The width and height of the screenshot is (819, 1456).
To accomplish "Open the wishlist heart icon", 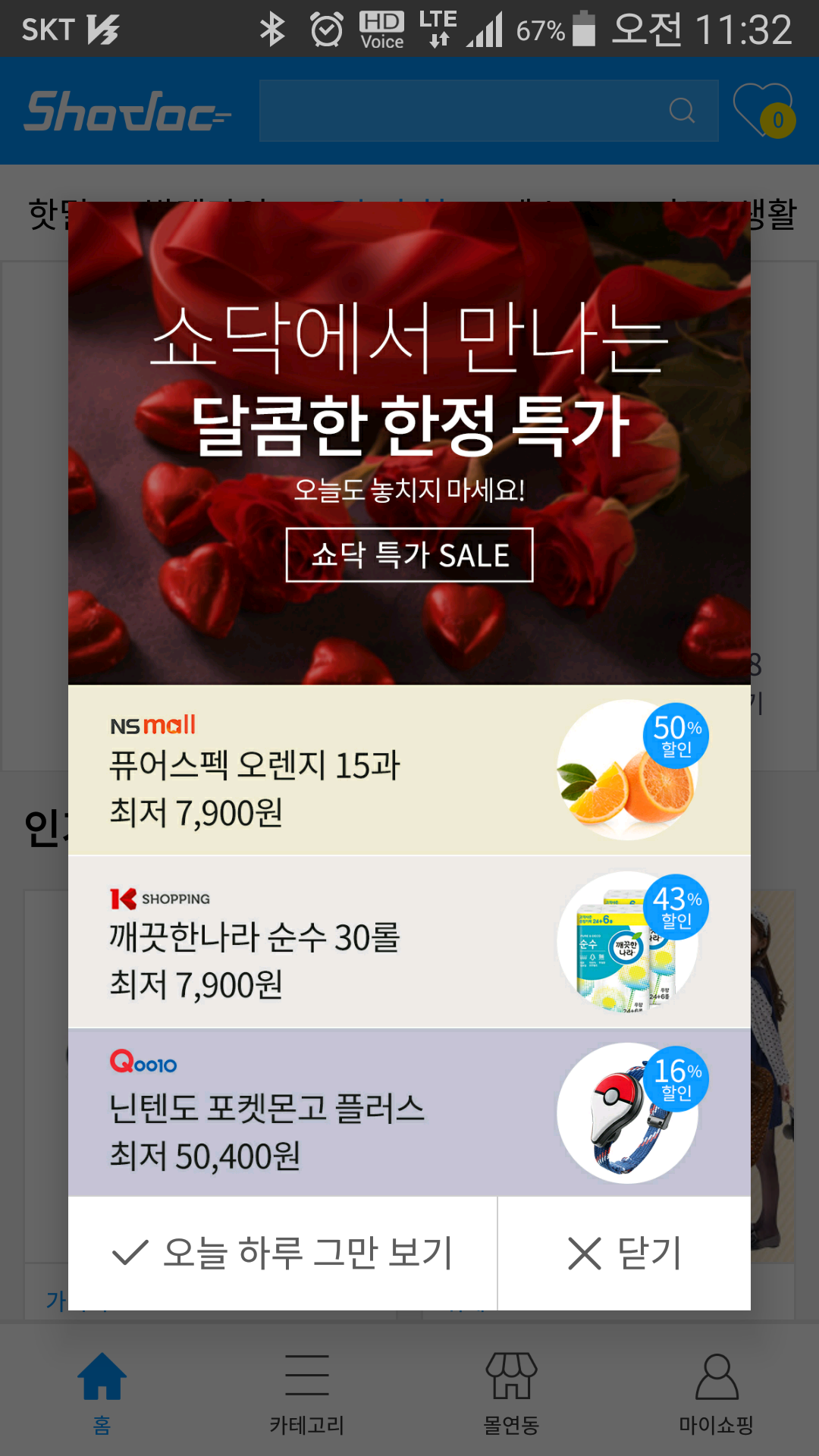I will 764,111.
